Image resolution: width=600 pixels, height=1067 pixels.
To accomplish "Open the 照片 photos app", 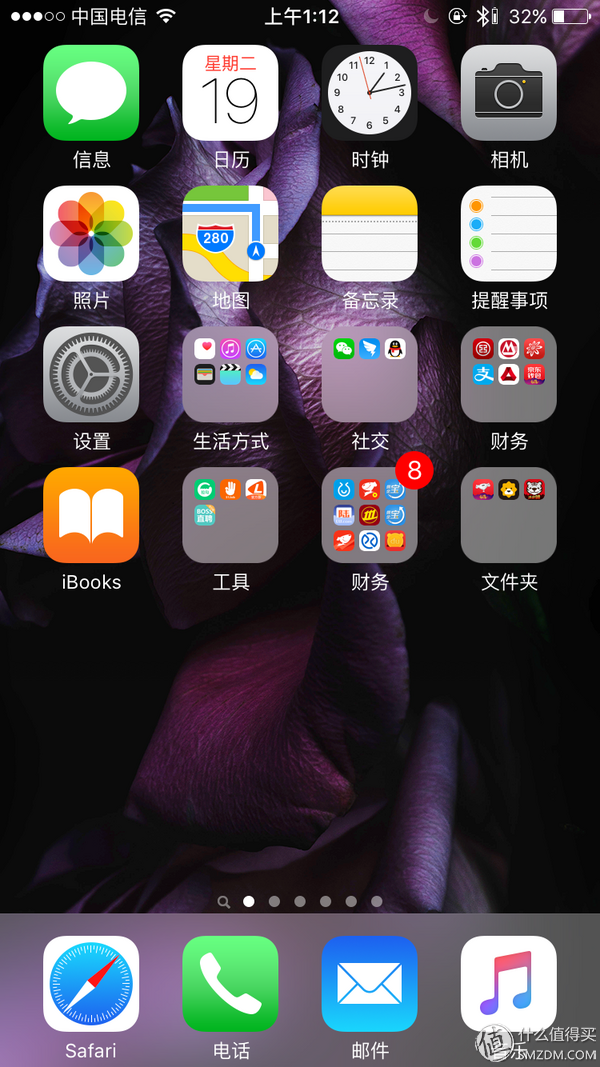I will pyautogui.click(x=91, y=233).
